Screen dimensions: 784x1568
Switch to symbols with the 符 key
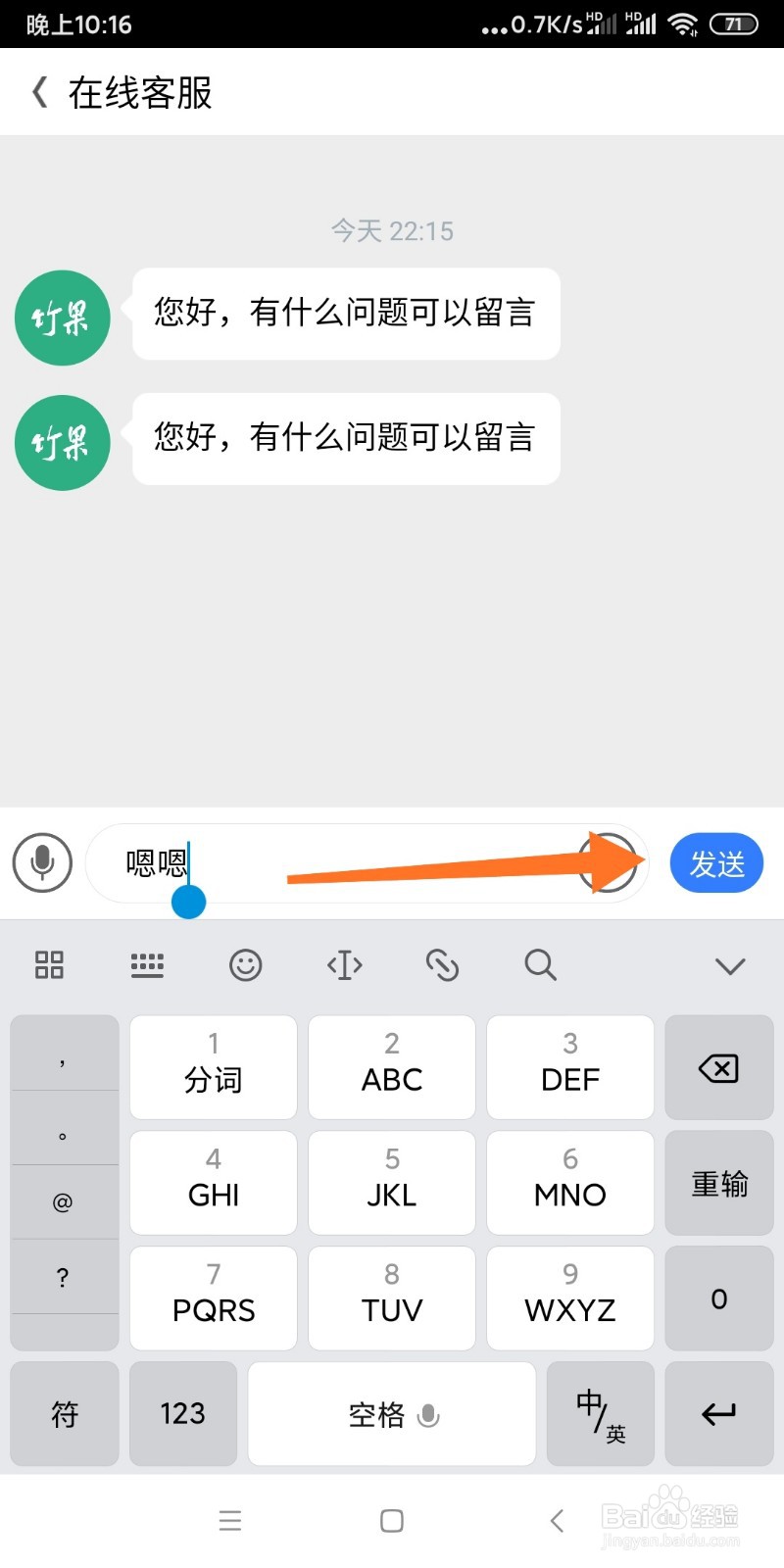point(64,1414)
